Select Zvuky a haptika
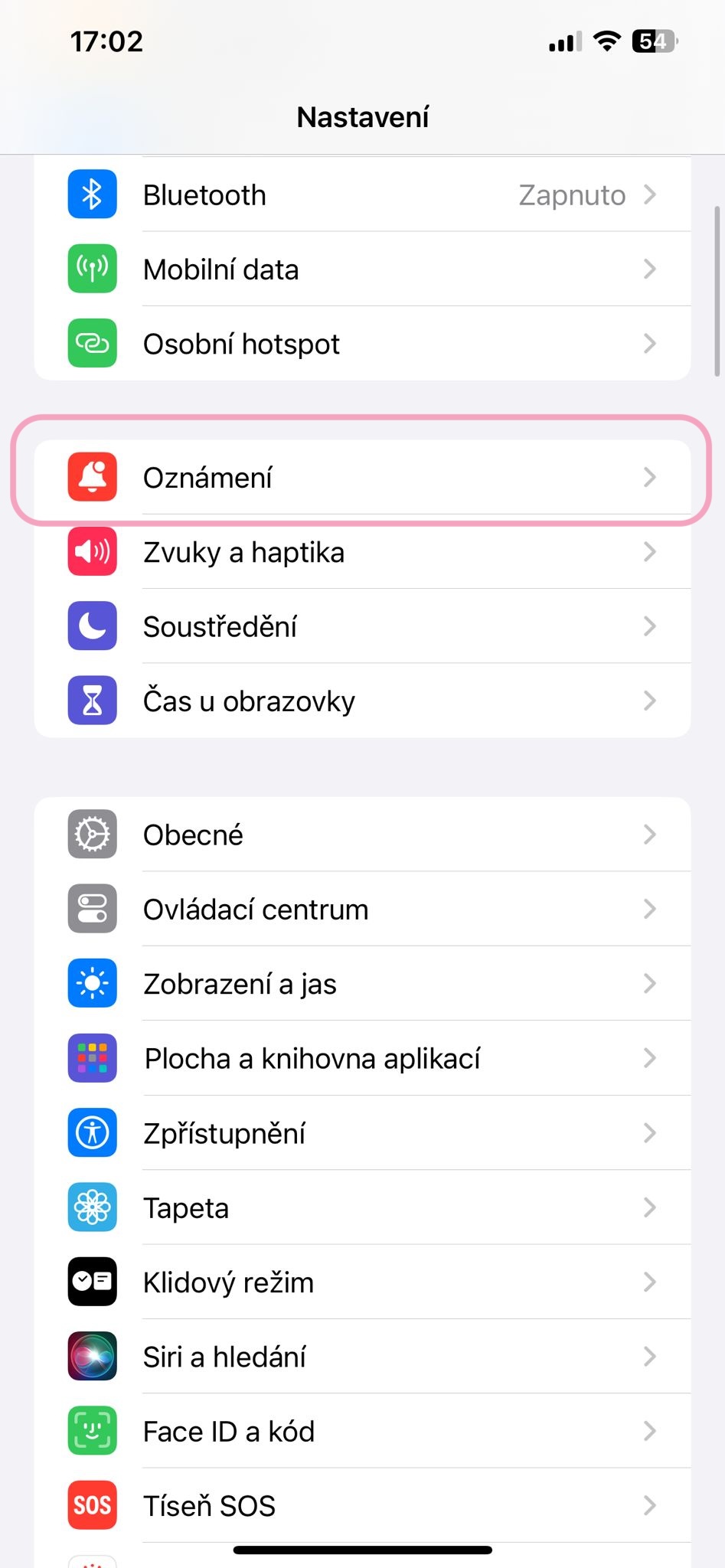 click(362, 551)
